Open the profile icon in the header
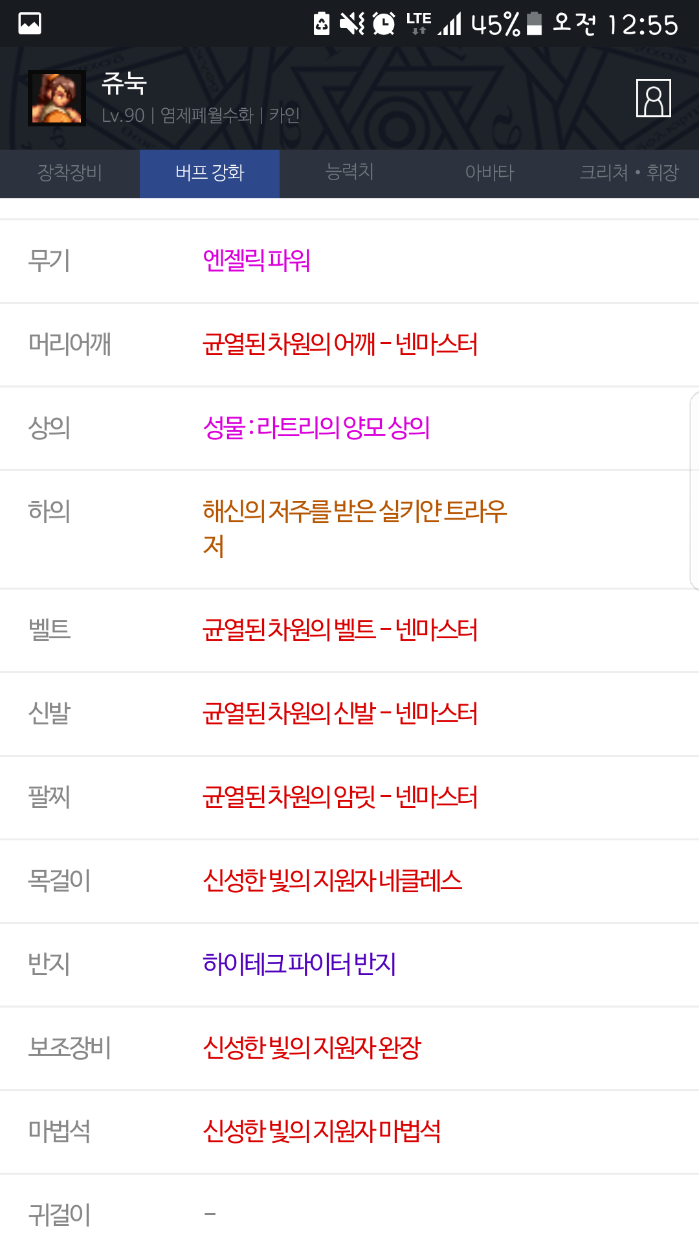699x1244 pixels. (653, 98)
